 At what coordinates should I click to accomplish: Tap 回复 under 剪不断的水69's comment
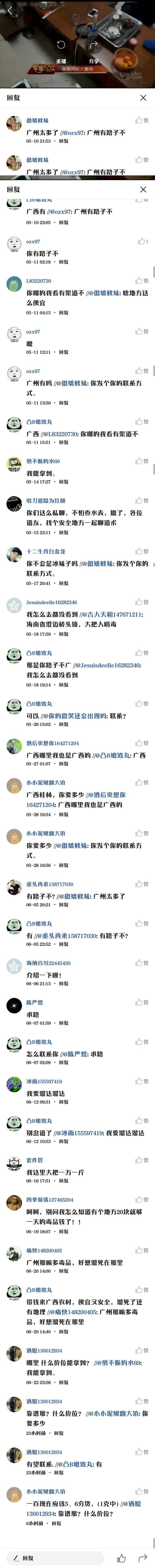coord(64,482)
